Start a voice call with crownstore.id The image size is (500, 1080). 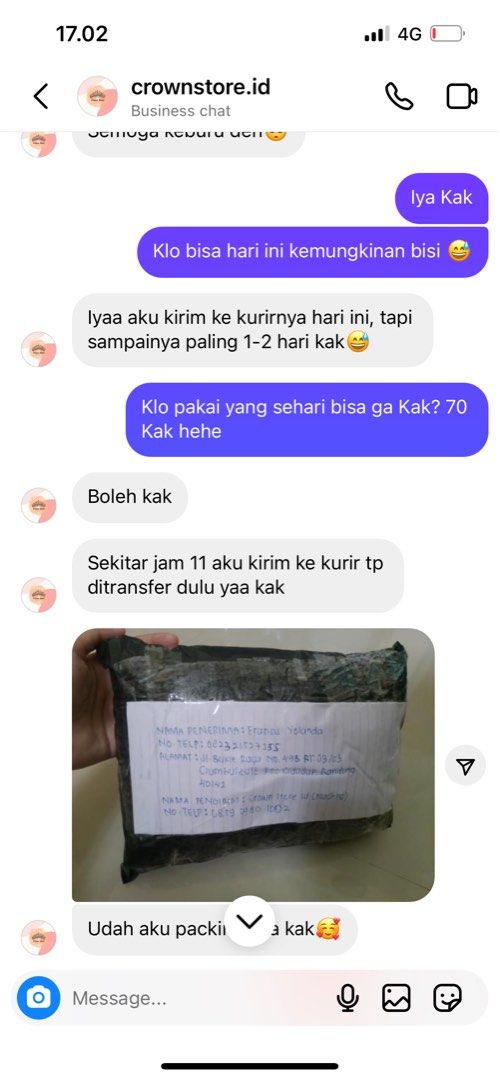[x=399, y=96]
